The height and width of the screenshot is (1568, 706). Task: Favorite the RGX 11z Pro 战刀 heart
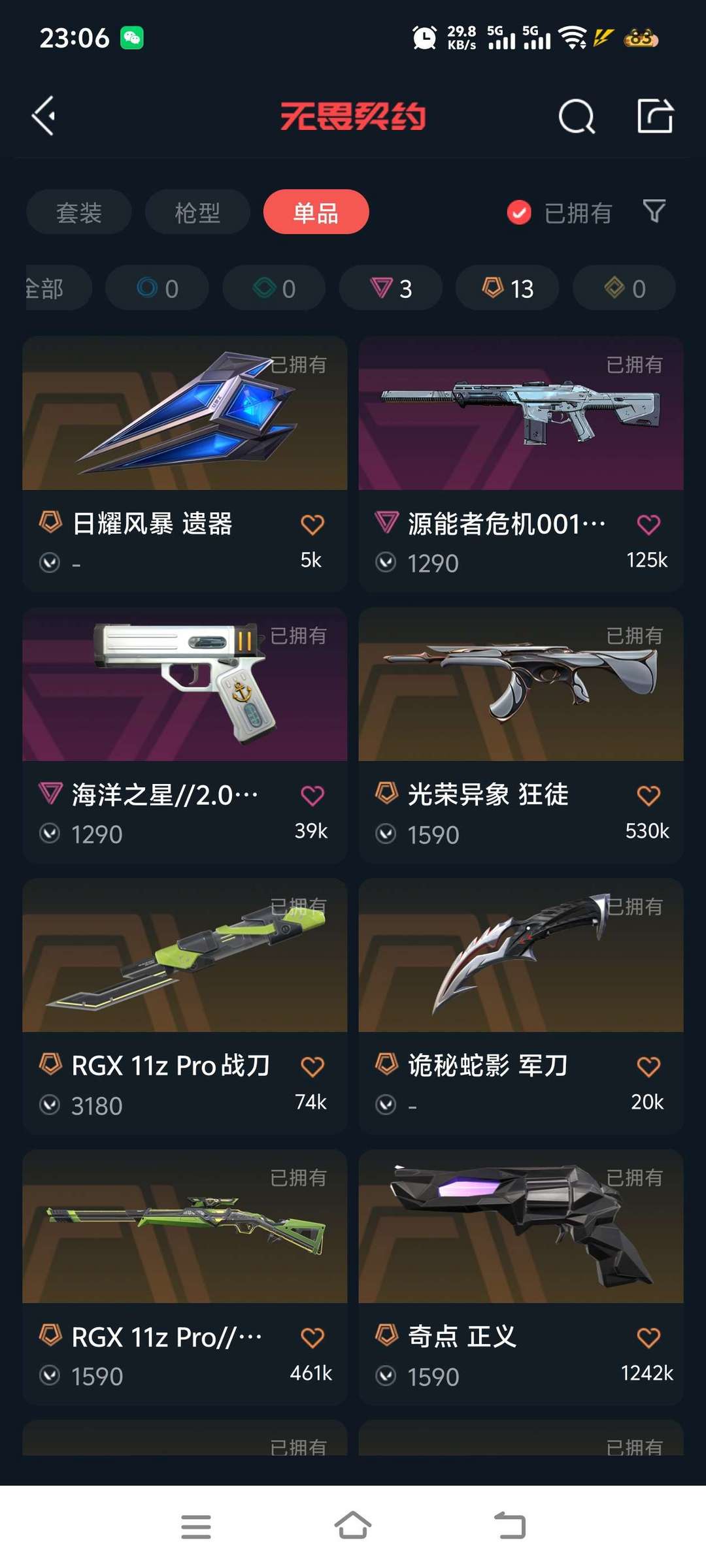pyautogui.click(x=312, y=1066)
